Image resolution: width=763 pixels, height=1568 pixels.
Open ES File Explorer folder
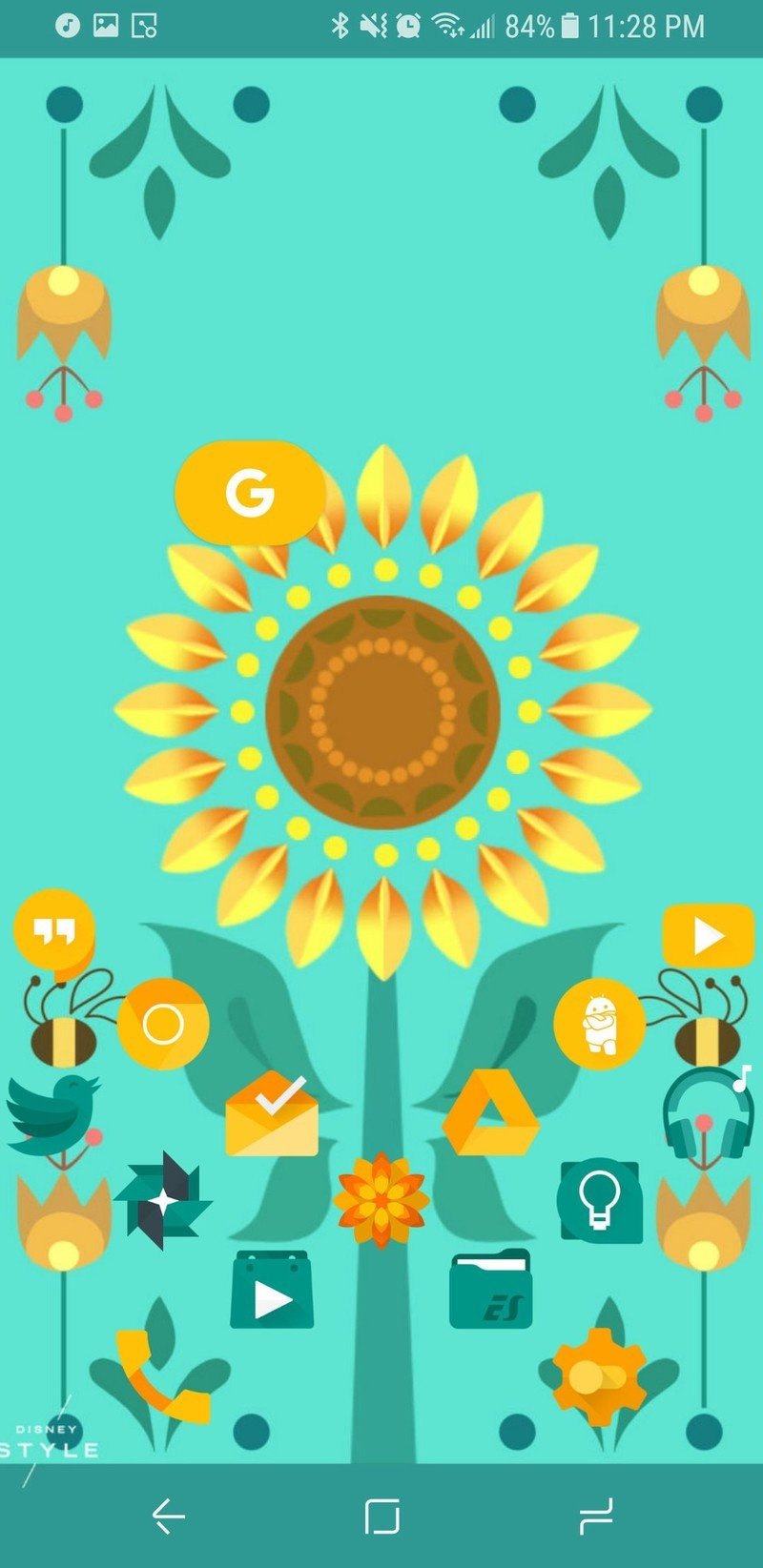click(x=490, y=1290)
